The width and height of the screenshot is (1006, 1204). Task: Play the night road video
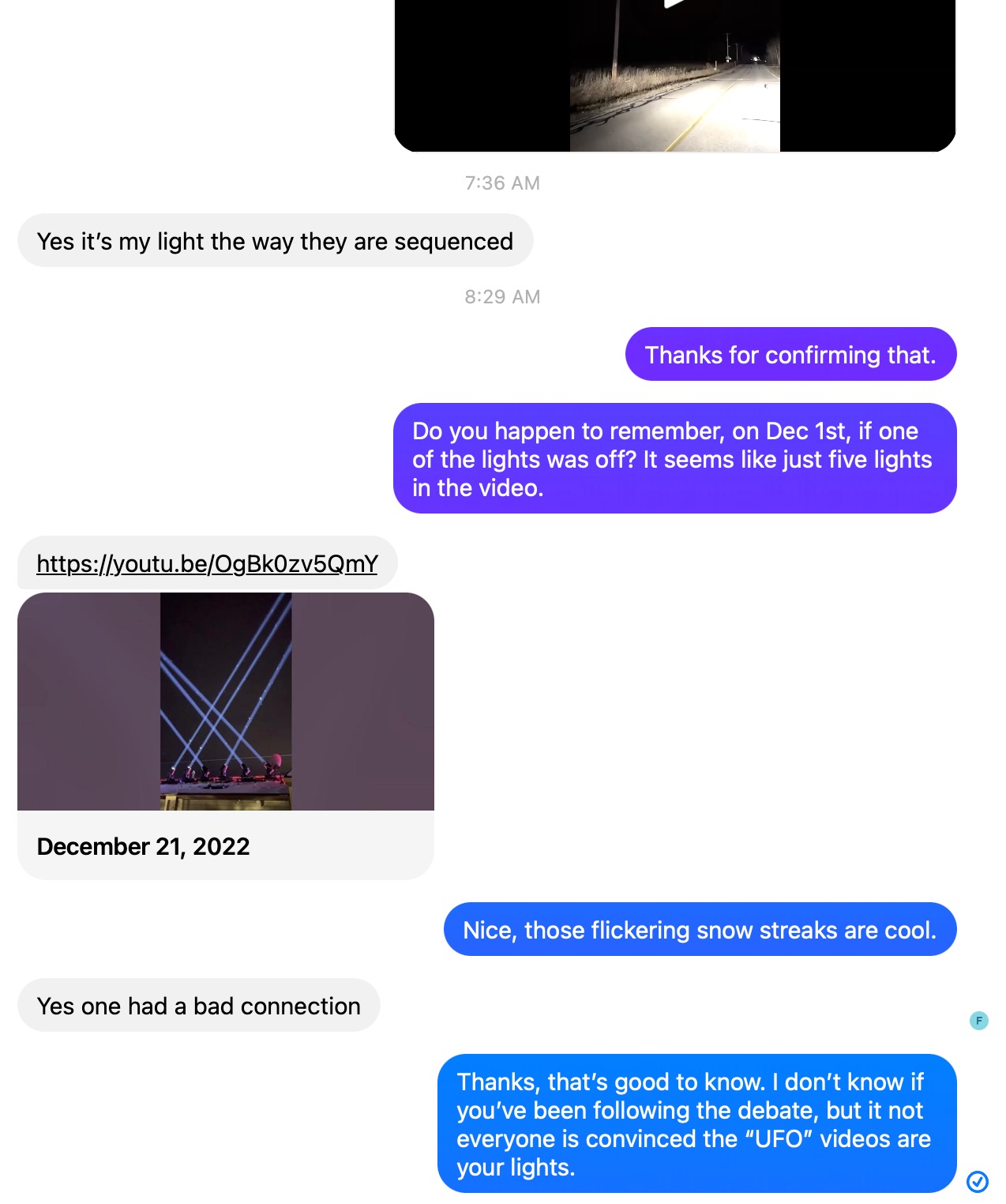[674, 75]
